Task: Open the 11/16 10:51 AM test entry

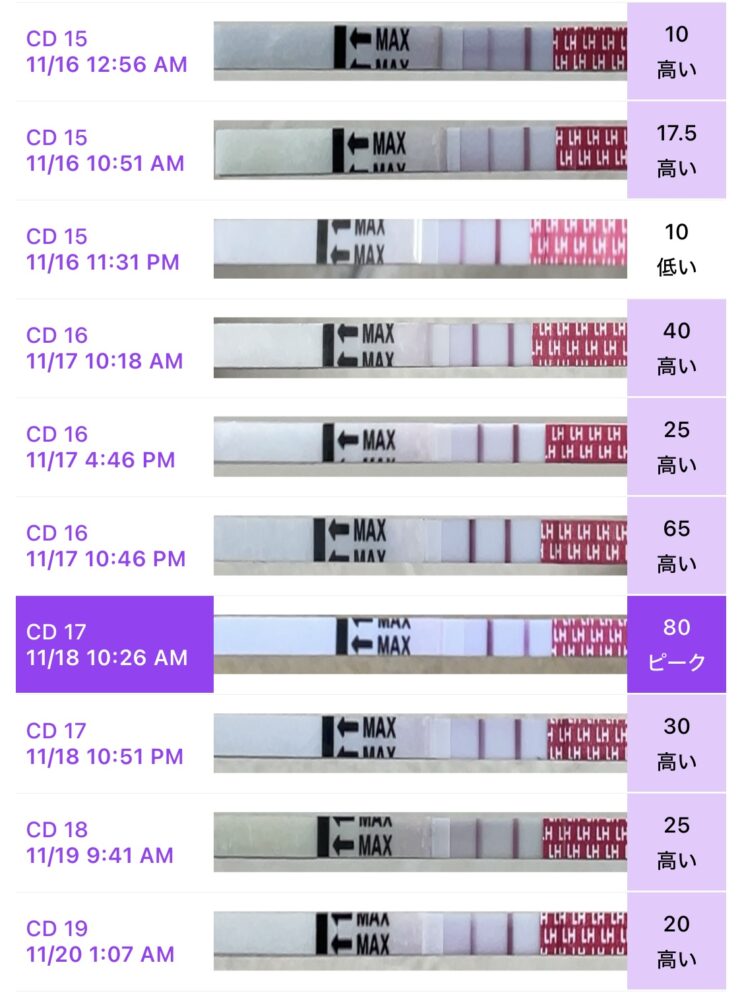Action: 106,150
